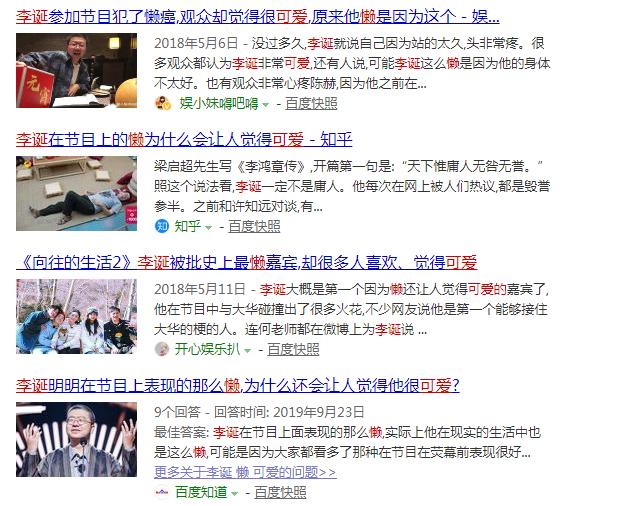Tap thumbnail beside the 百度知道 answer
This screenshot has width=620, height=506.
click(76, 439)
